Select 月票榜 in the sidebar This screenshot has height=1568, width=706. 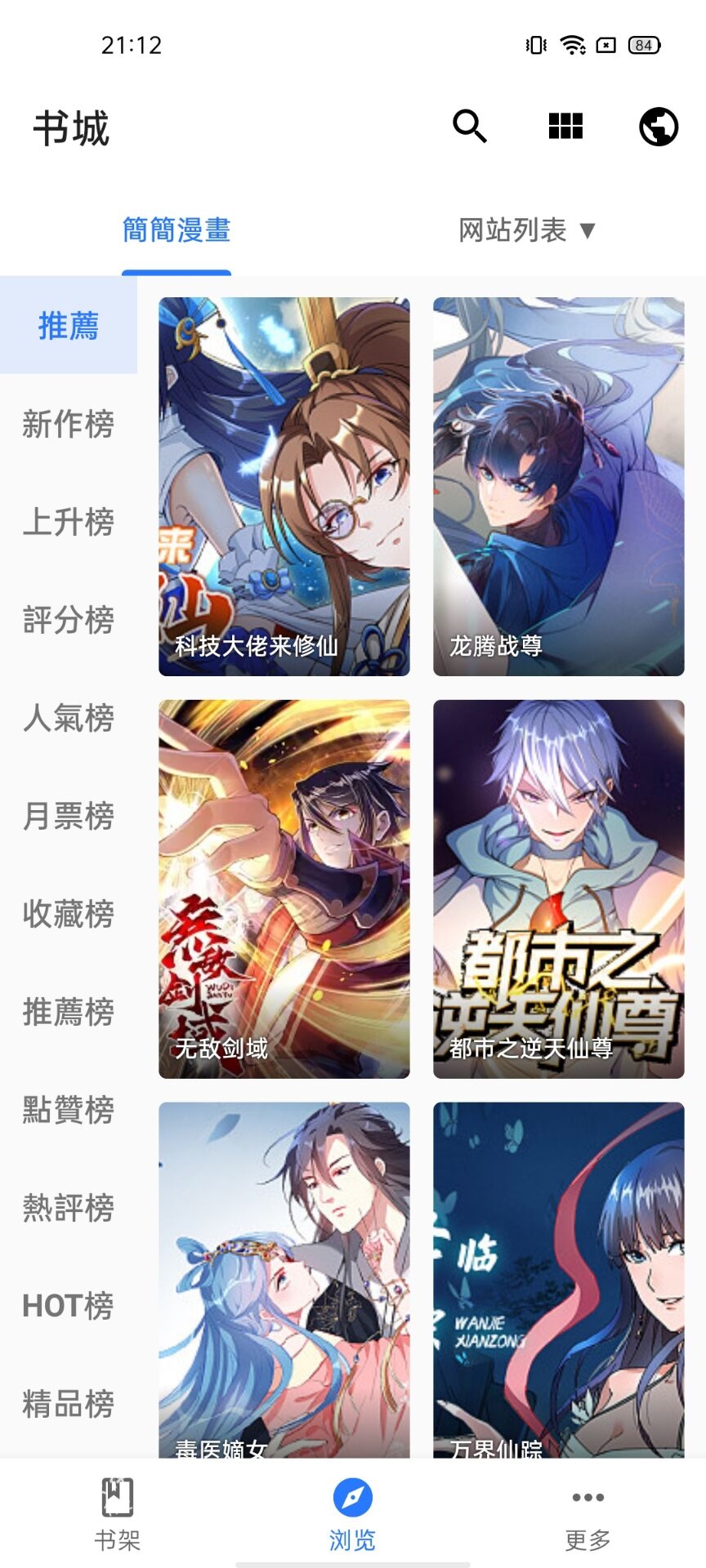(69, 816)
